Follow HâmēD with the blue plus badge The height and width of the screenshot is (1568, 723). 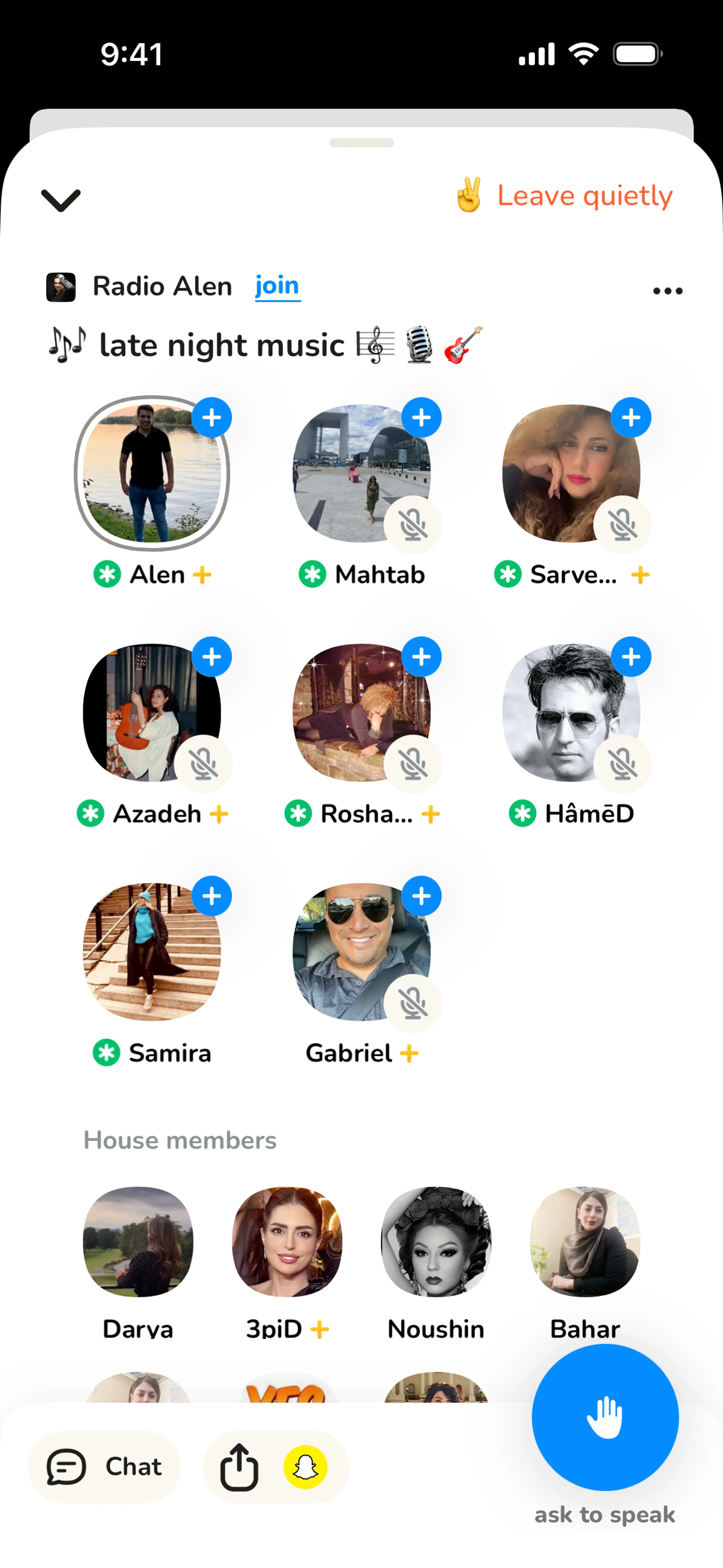(630, 657)
